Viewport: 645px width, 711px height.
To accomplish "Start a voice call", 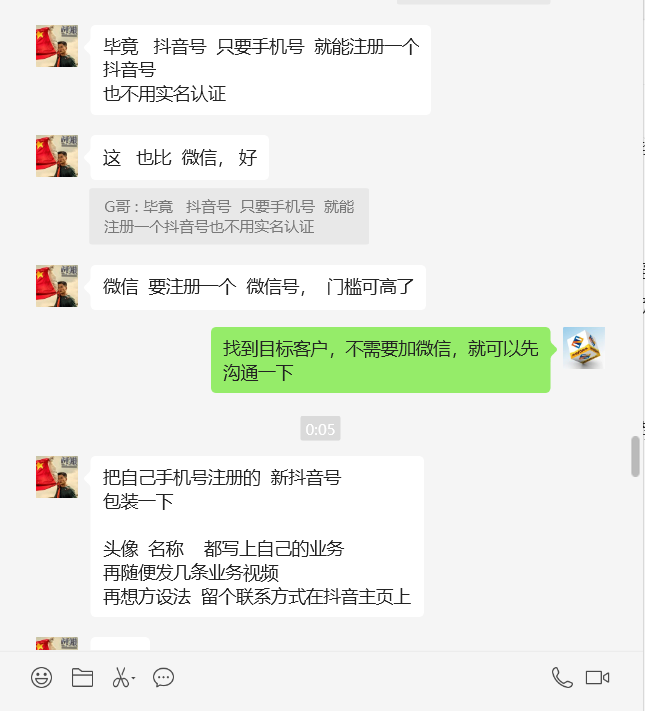I will pos(562,678).
